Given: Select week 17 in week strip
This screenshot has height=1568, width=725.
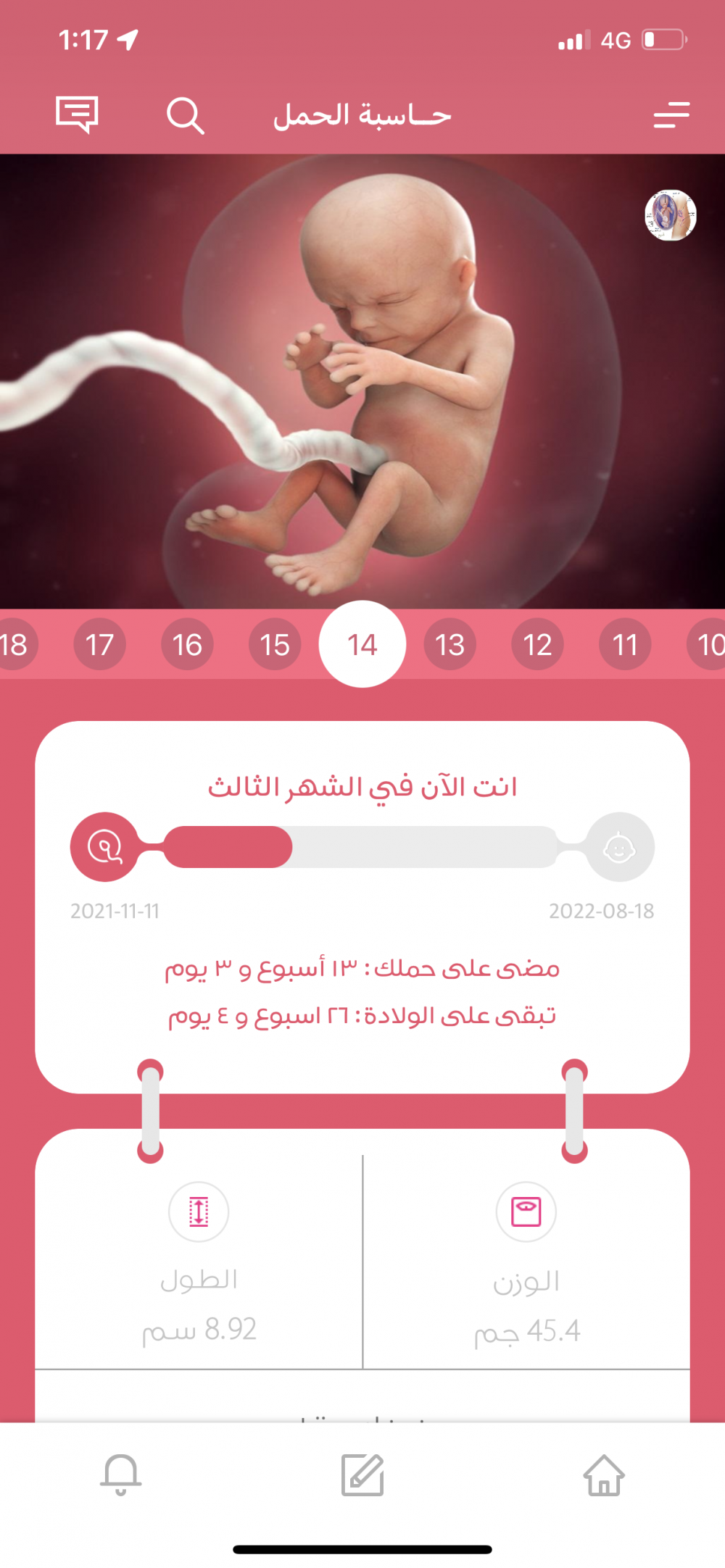Looking at the screenshot, I should pos(100,644).
